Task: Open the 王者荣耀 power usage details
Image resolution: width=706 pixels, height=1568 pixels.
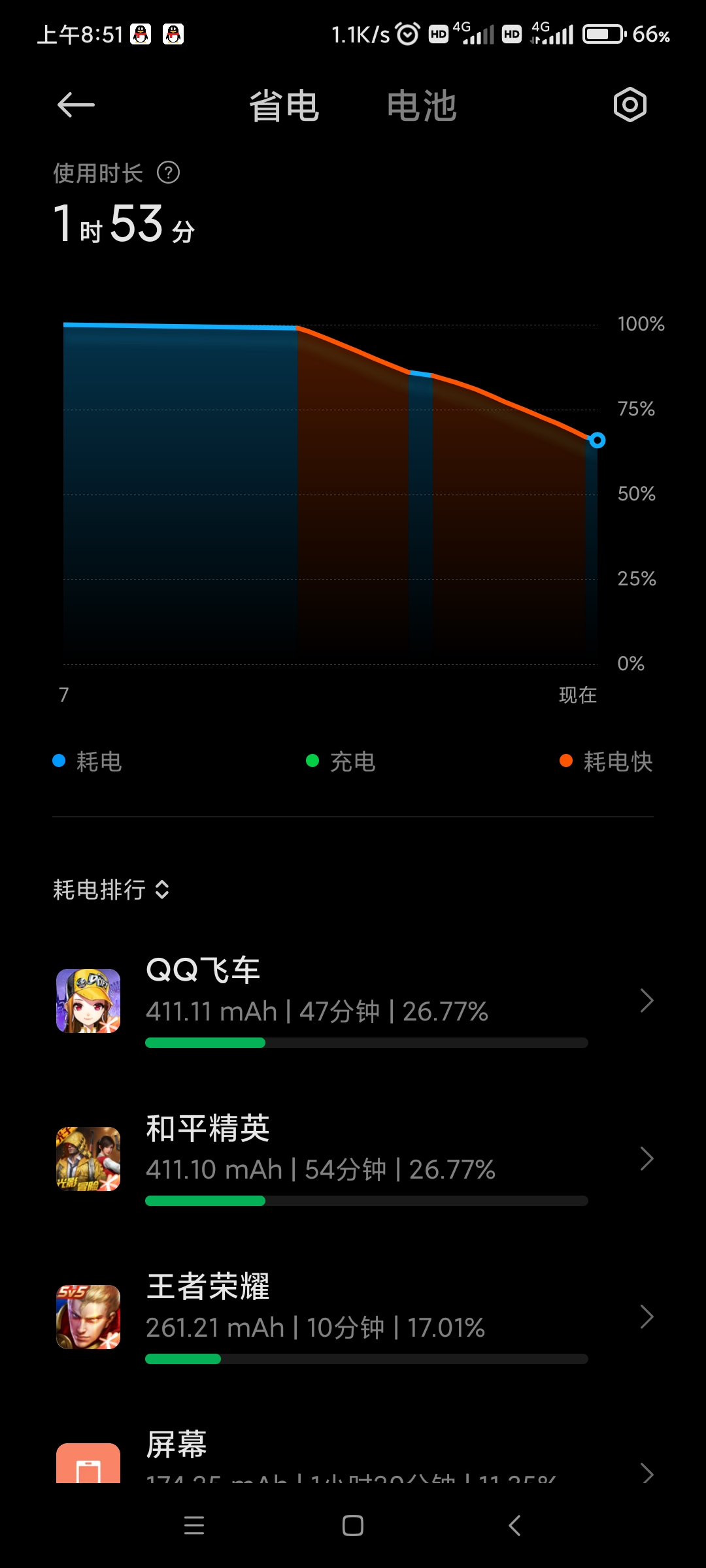Action: point(353,1317)
